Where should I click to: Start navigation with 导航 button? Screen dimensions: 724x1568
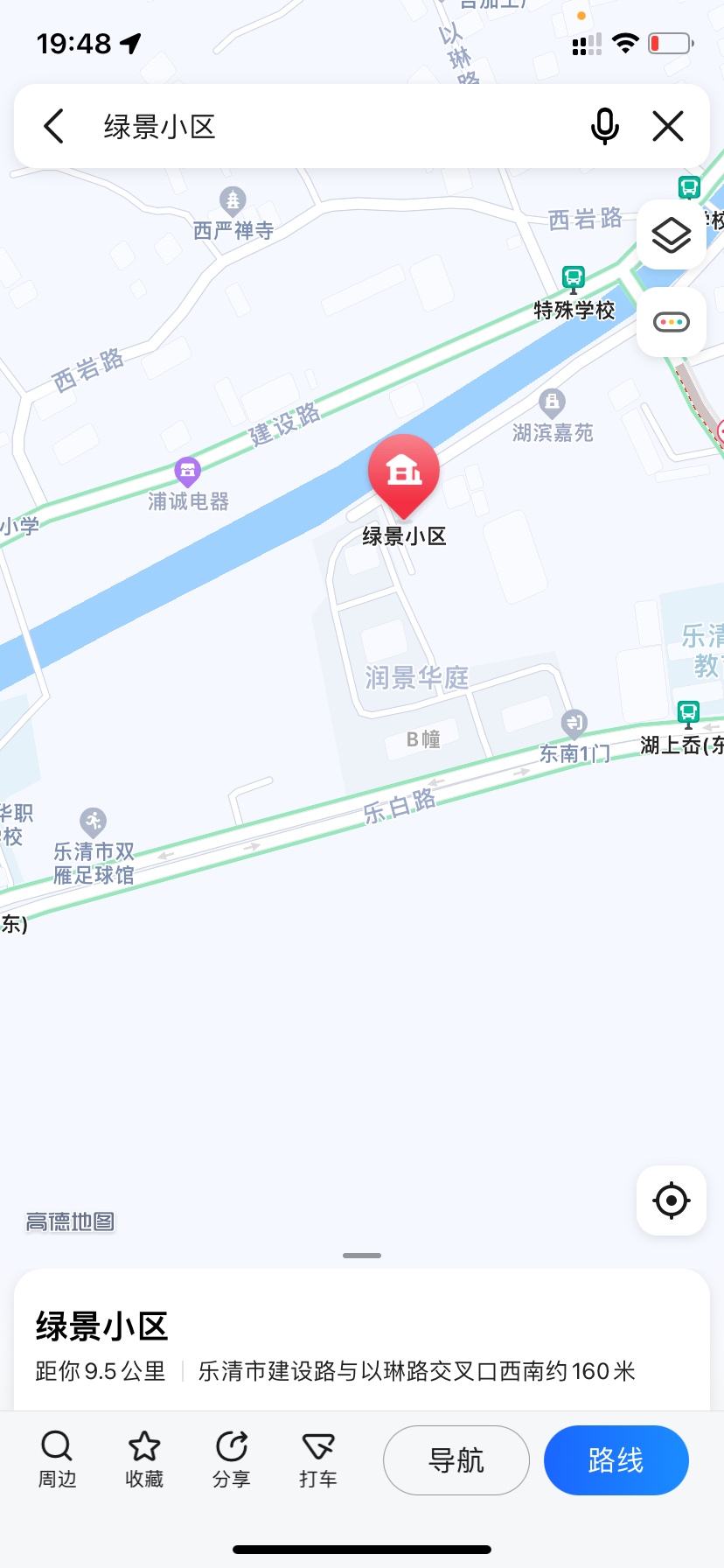point(456,1459)
